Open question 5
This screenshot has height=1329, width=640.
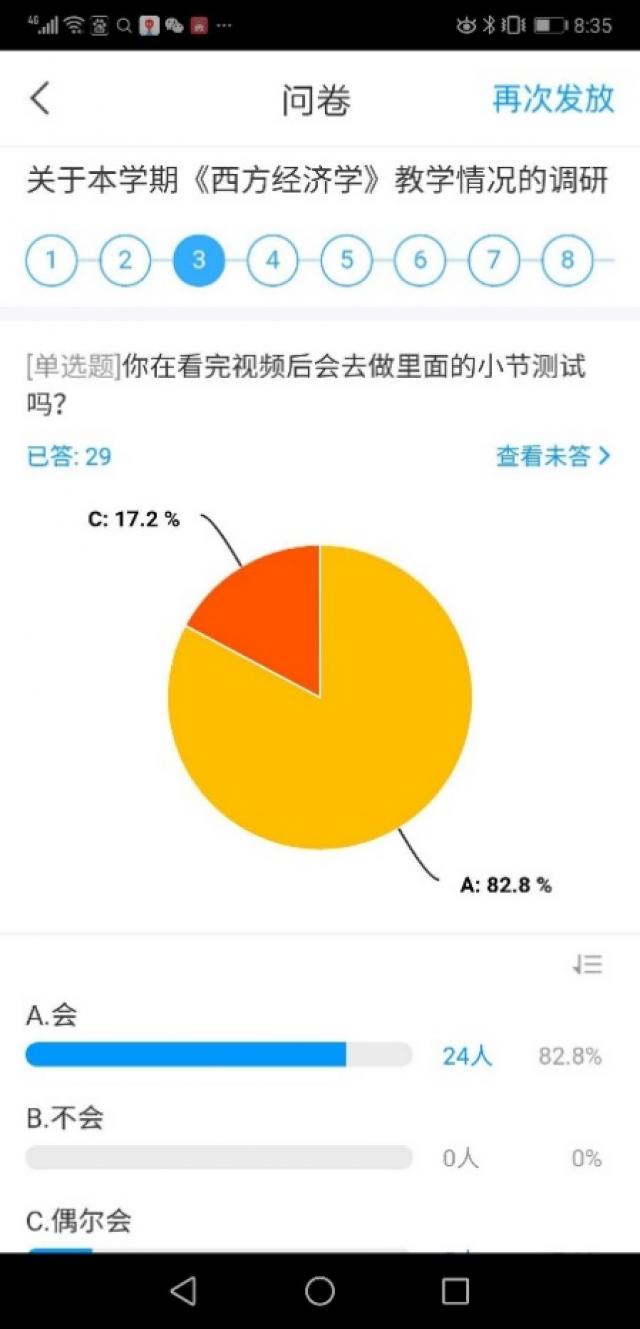tap(347, 261)
